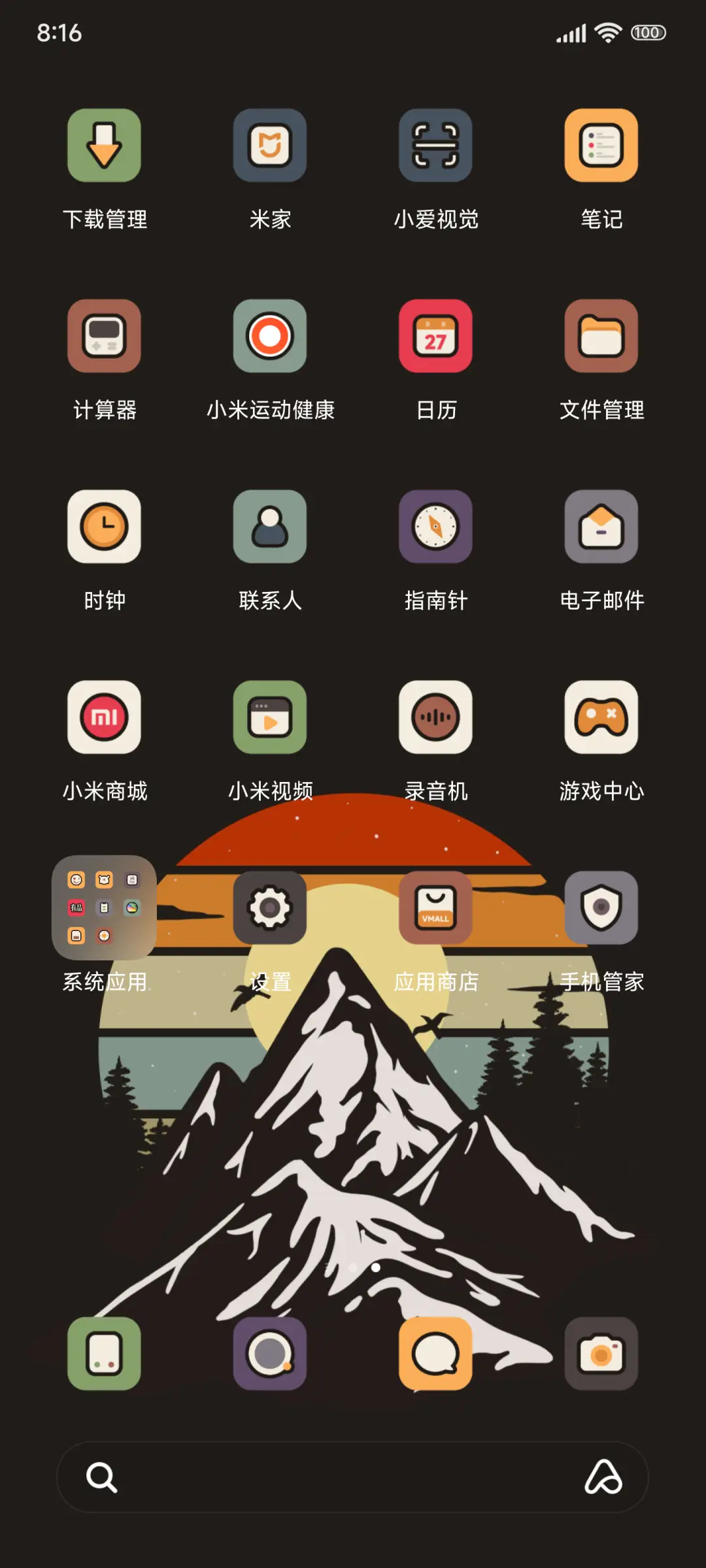Launch the 时钟 clock app

coord(104,528)
